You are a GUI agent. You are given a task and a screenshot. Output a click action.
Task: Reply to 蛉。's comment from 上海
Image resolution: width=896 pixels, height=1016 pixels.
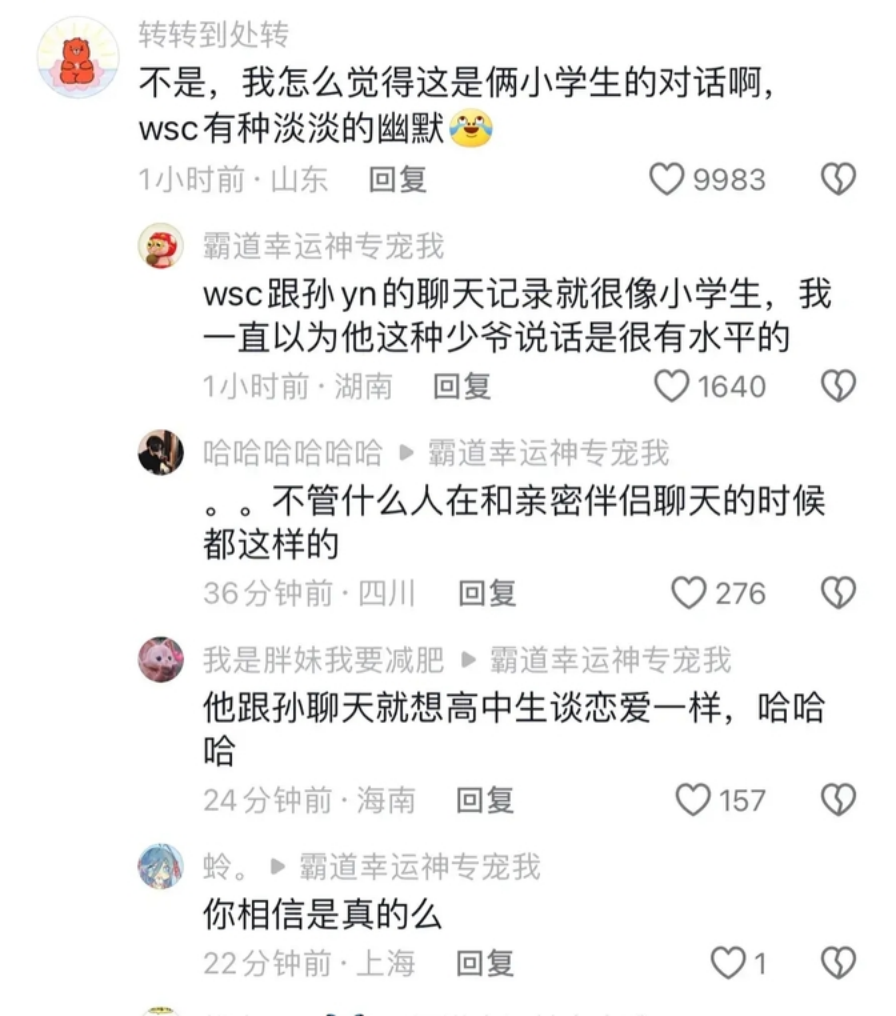(x=485, y=963)
